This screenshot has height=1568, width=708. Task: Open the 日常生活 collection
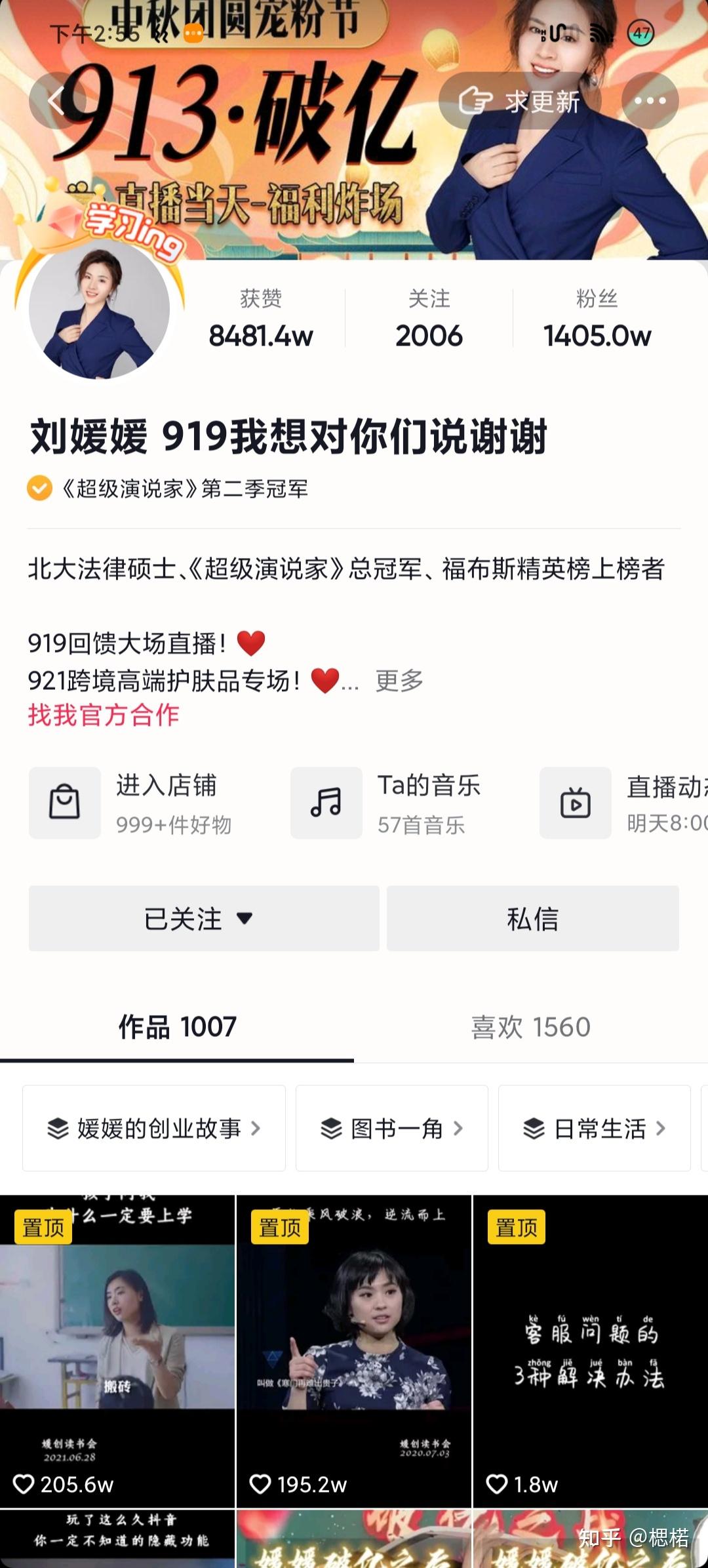click(x=594, y=1128)
